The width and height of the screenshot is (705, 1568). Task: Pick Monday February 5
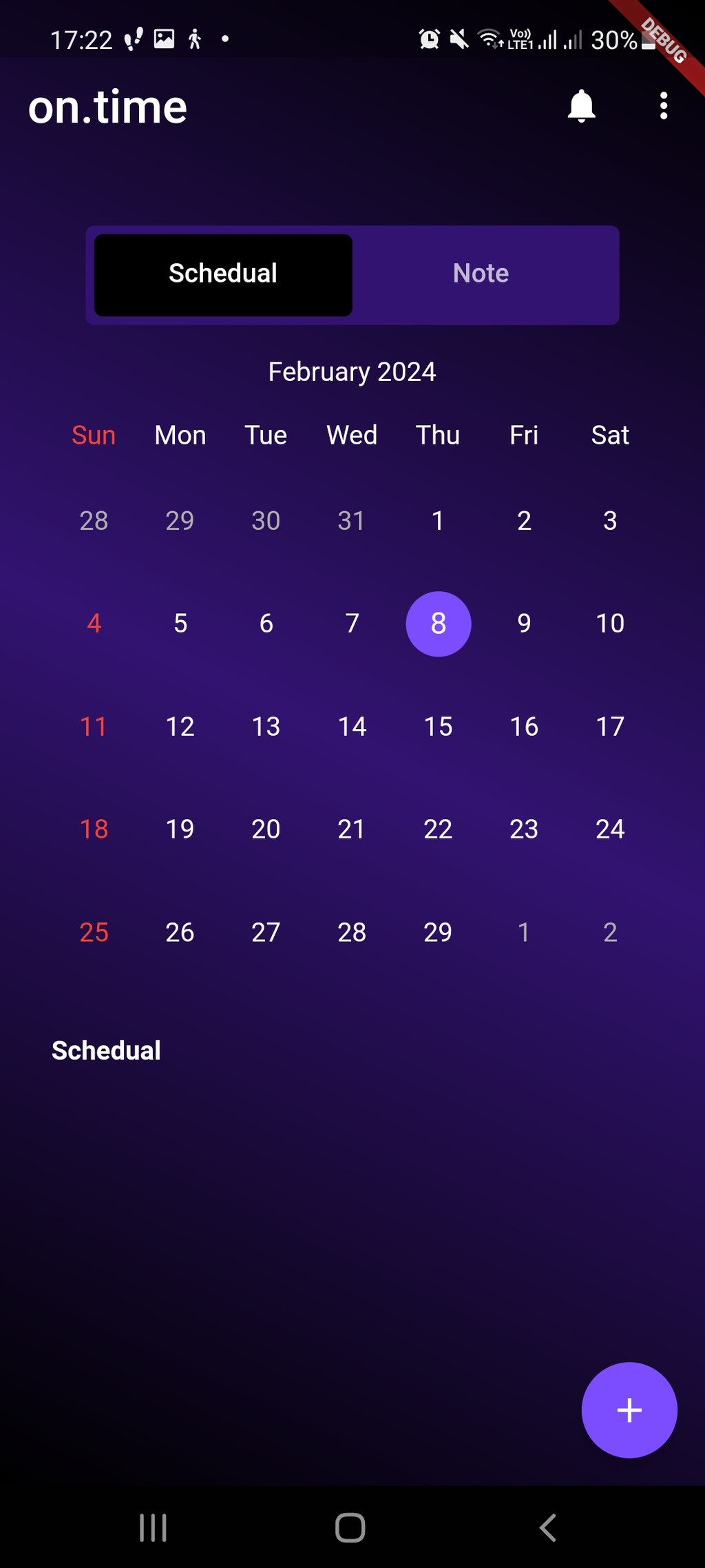pyautogui.click(x=180, y=623)
